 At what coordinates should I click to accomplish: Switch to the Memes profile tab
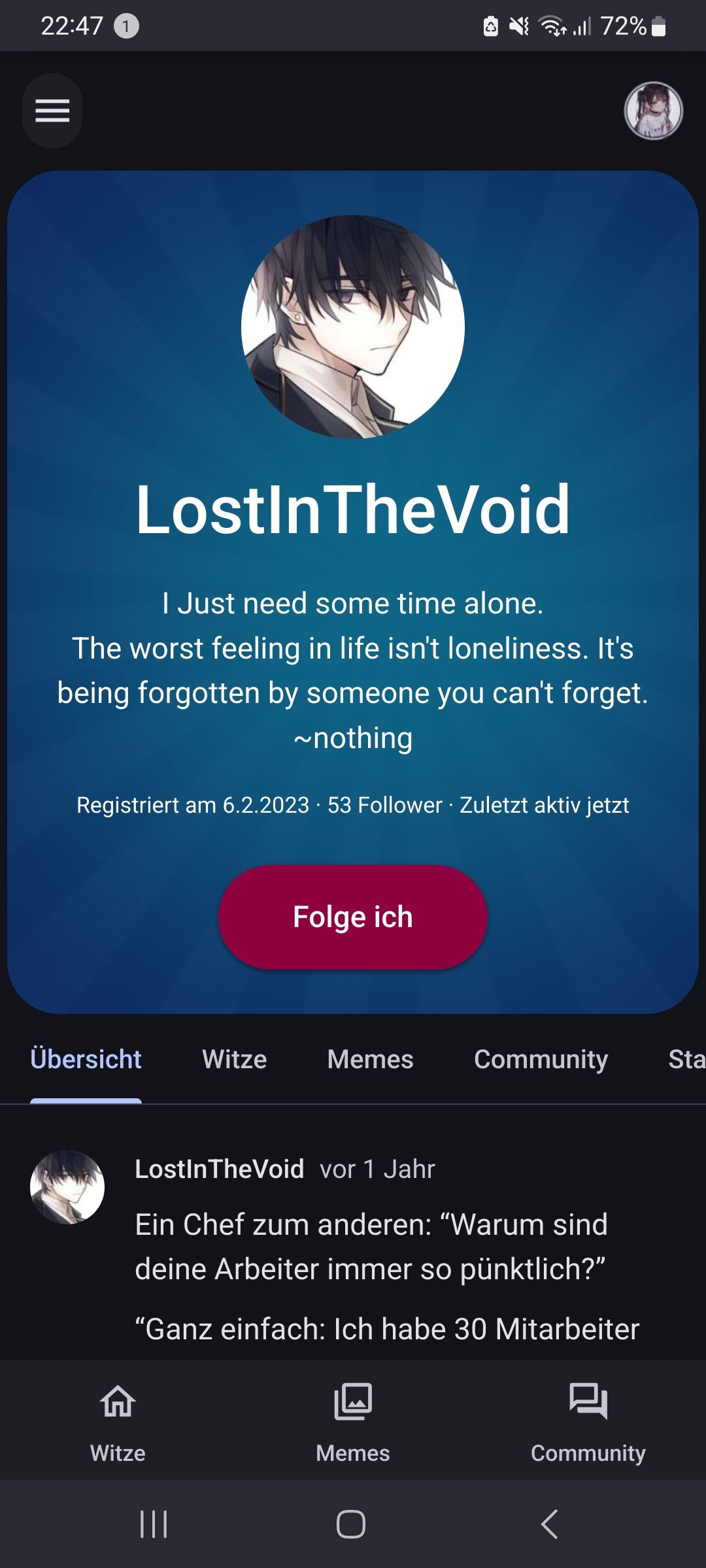tap(370, 1059)
